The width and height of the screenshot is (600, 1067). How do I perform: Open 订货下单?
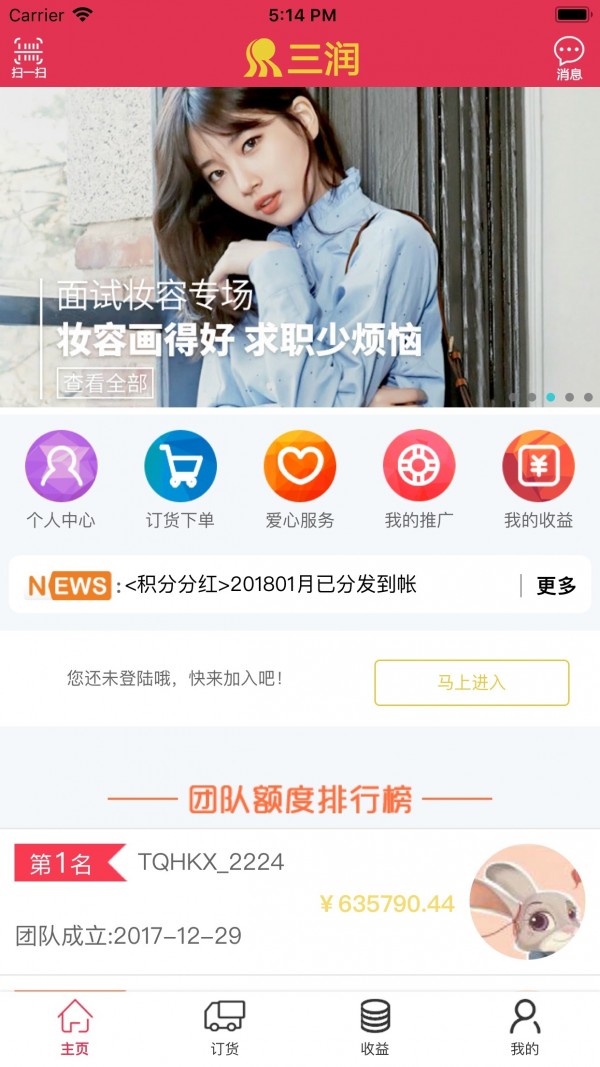(x=180, y=479)
